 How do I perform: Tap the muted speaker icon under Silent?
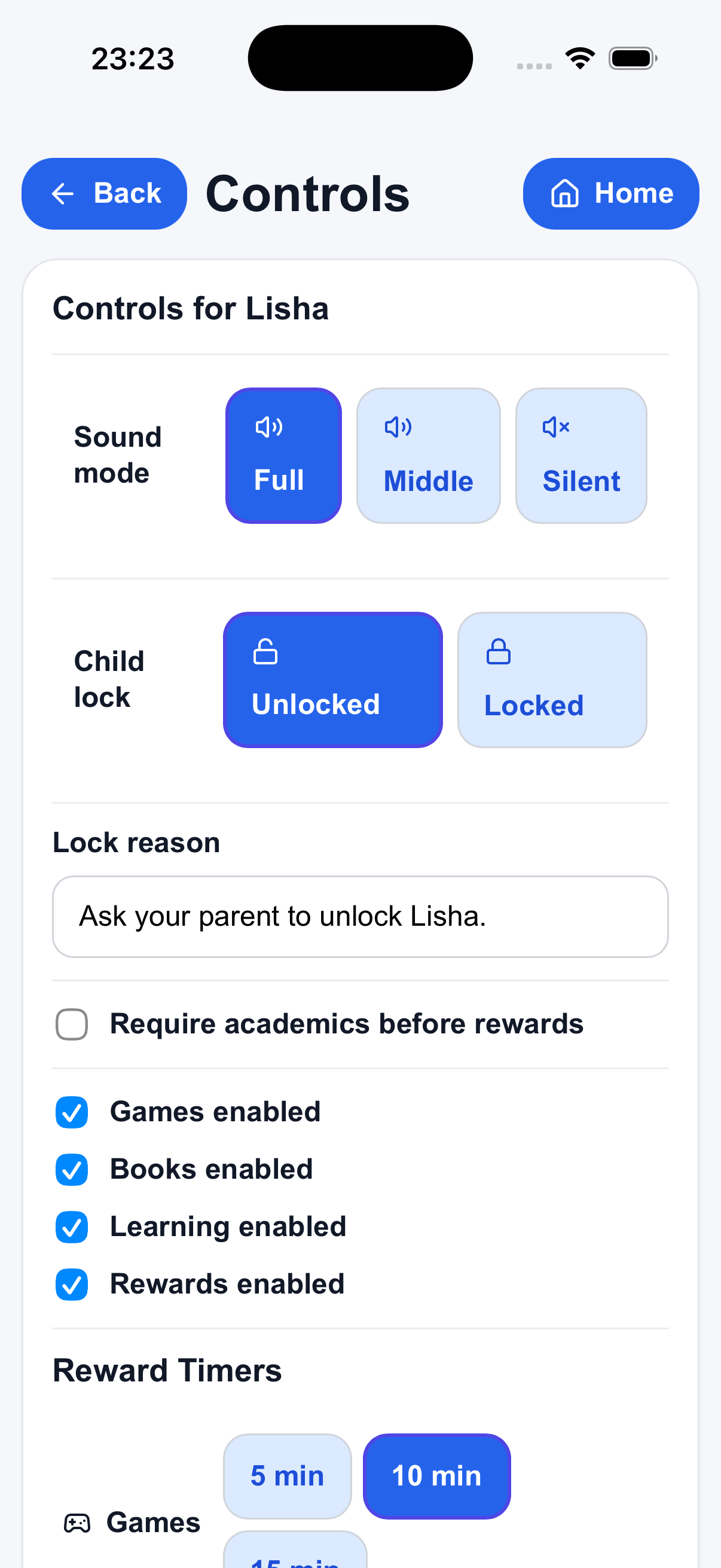[555, 427]
